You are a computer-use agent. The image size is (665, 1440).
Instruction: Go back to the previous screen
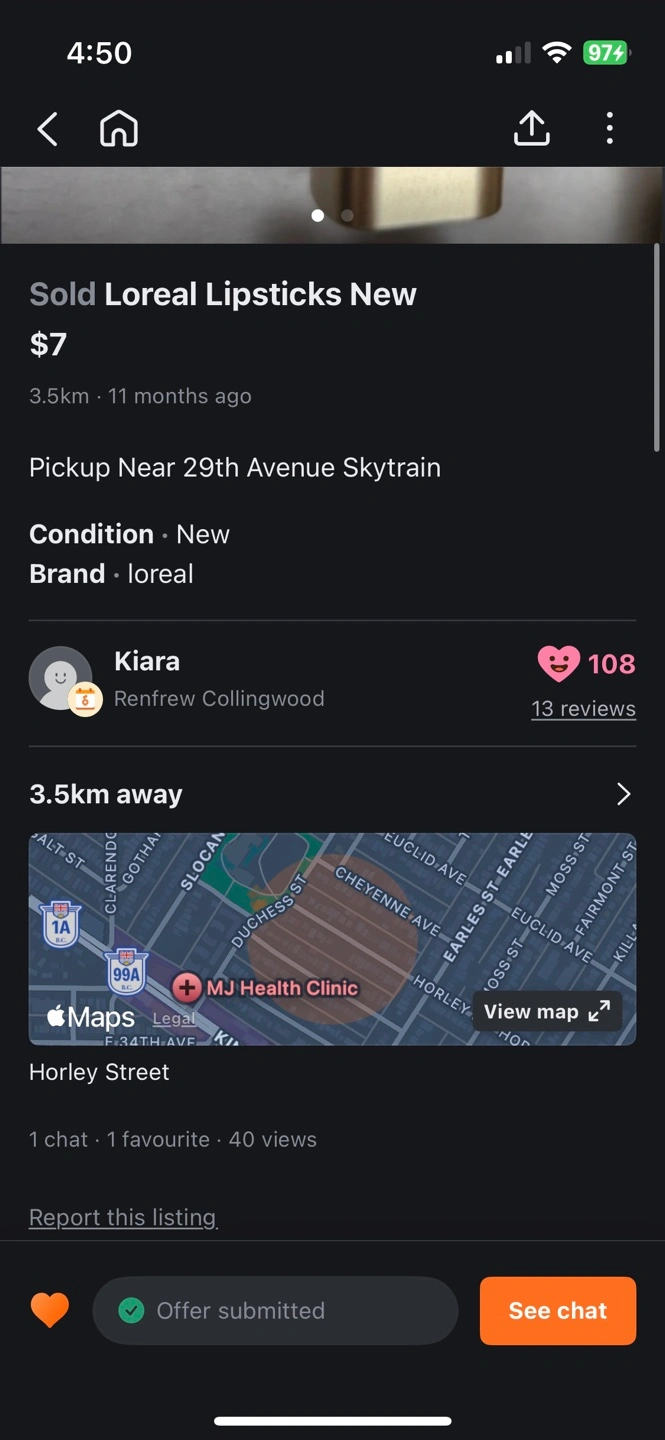[47, 129]
